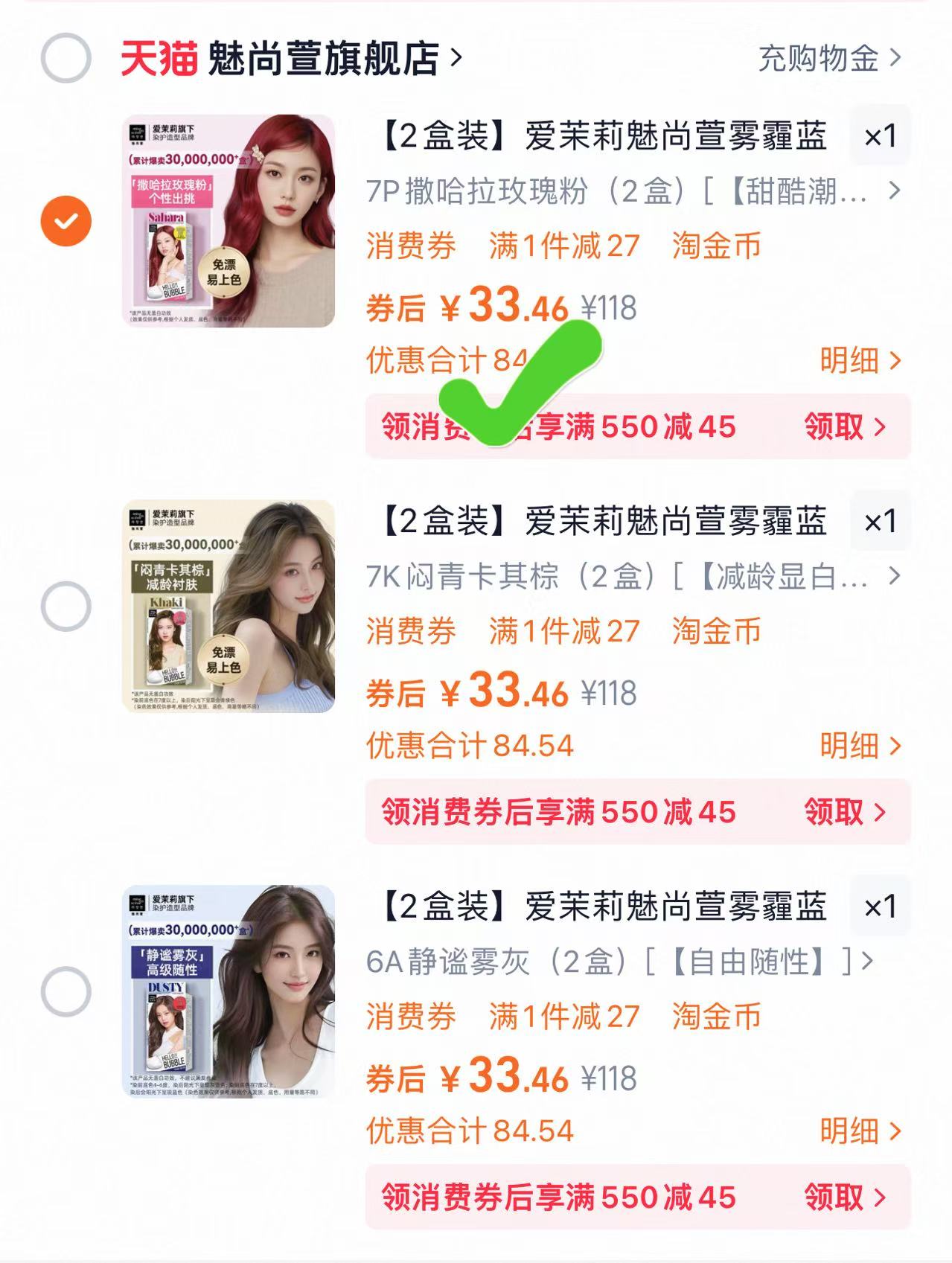Tap the 消费券 tag on the 6A product
Image resolution: width=952 pixels, height=1263 pixels.
[x=411, y=1020]
